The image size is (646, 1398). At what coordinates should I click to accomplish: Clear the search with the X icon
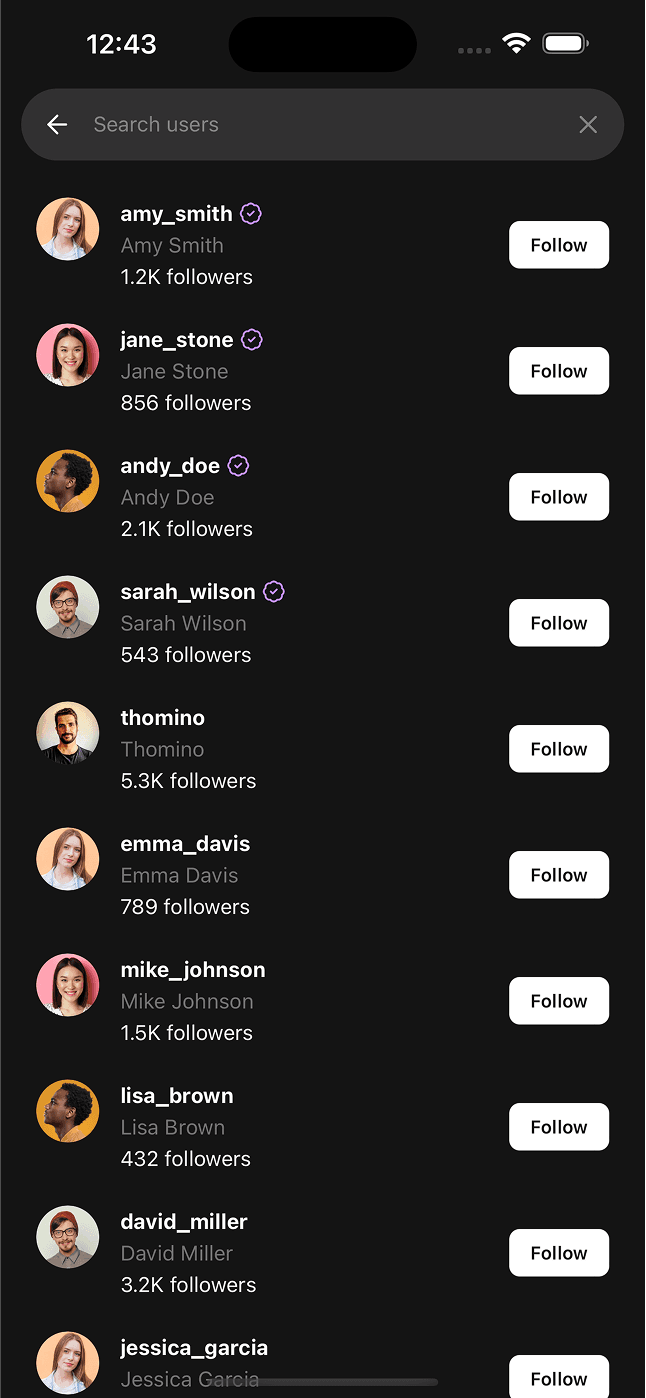[x=588, y=124]
